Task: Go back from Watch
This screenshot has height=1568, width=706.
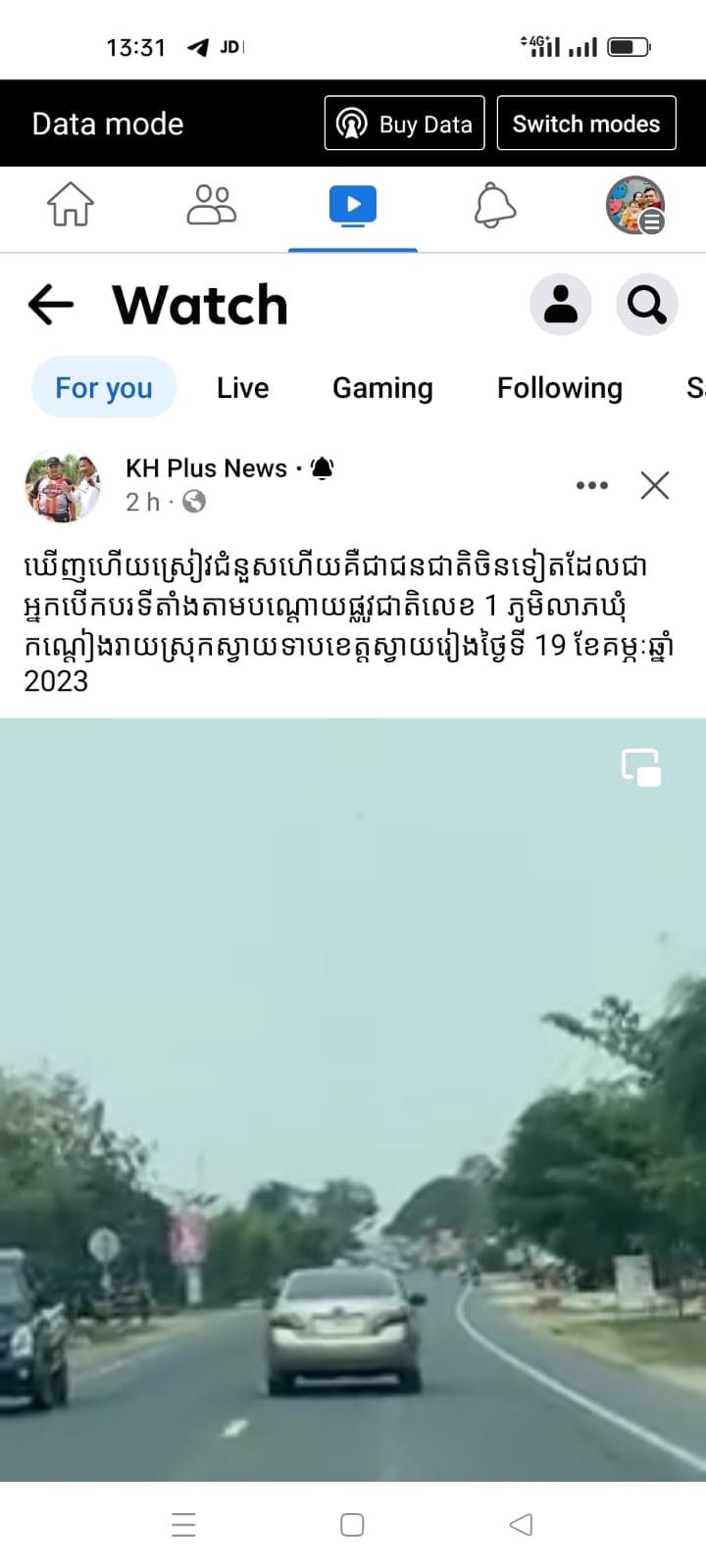Action: [51, 305]
